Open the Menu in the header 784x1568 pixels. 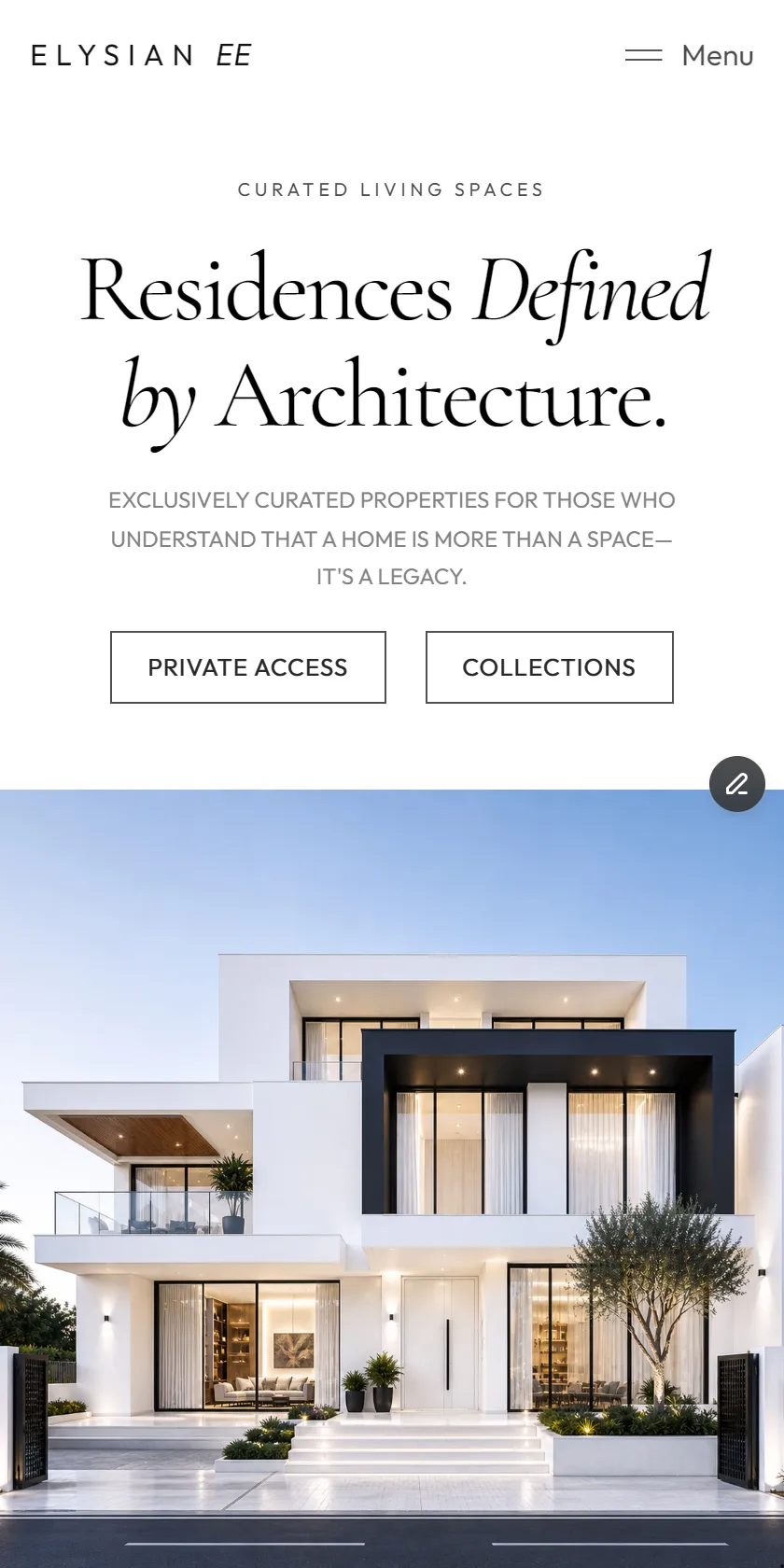point(689,55)
